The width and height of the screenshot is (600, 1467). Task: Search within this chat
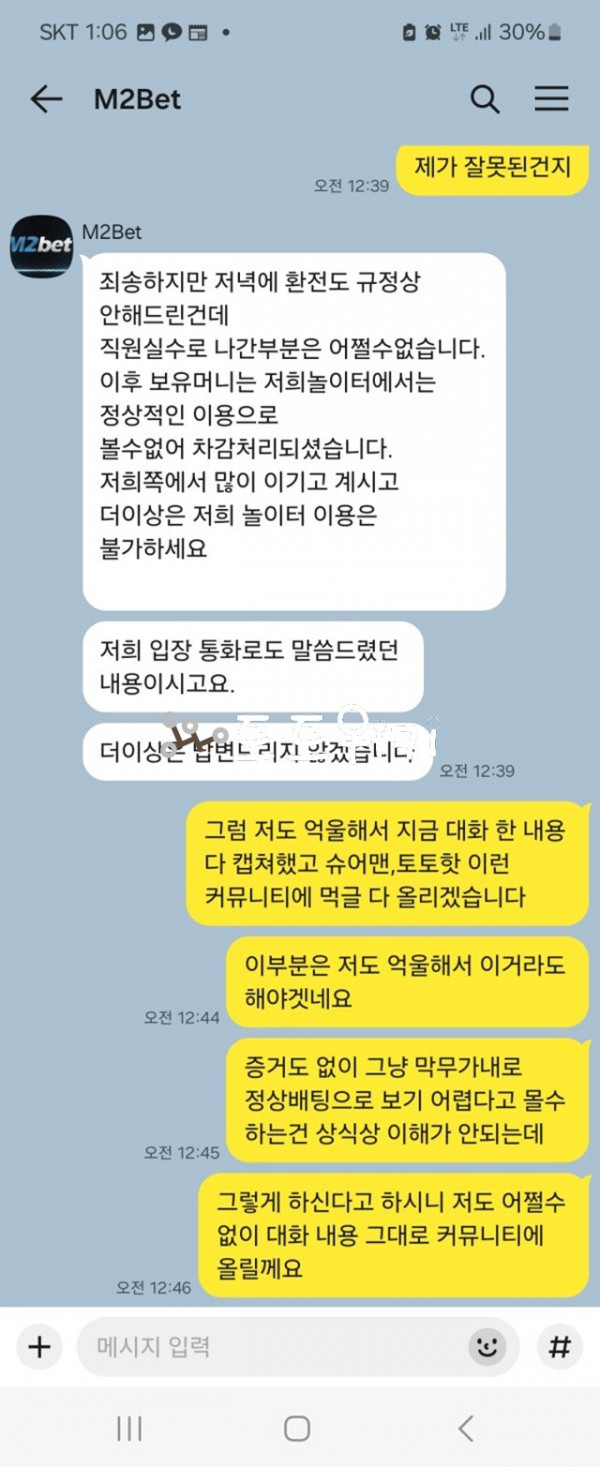(x=485, y=99)
